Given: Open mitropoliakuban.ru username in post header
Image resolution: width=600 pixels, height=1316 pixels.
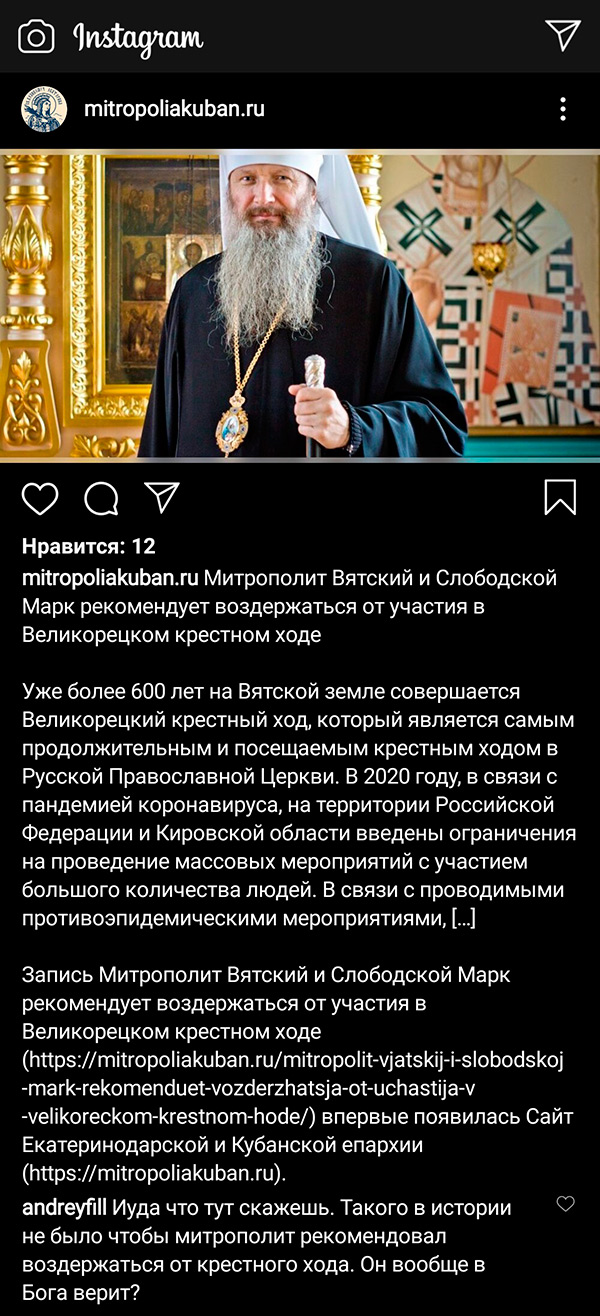Looking at the screenshot, I should (175, 109).
